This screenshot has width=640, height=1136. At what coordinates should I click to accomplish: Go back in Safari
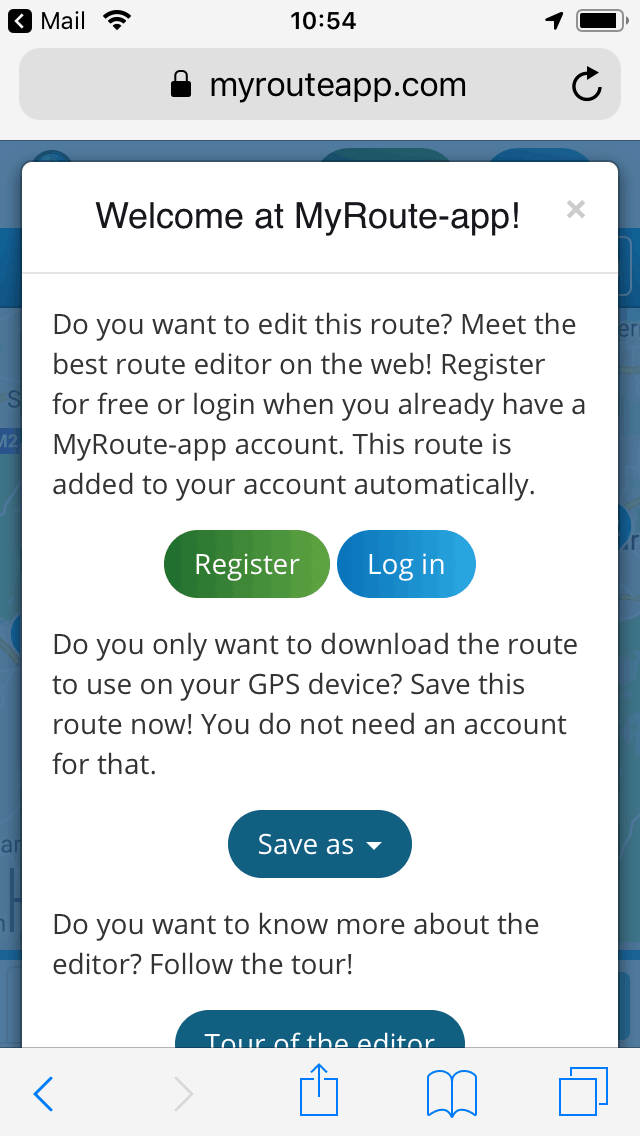point(43,1095)
